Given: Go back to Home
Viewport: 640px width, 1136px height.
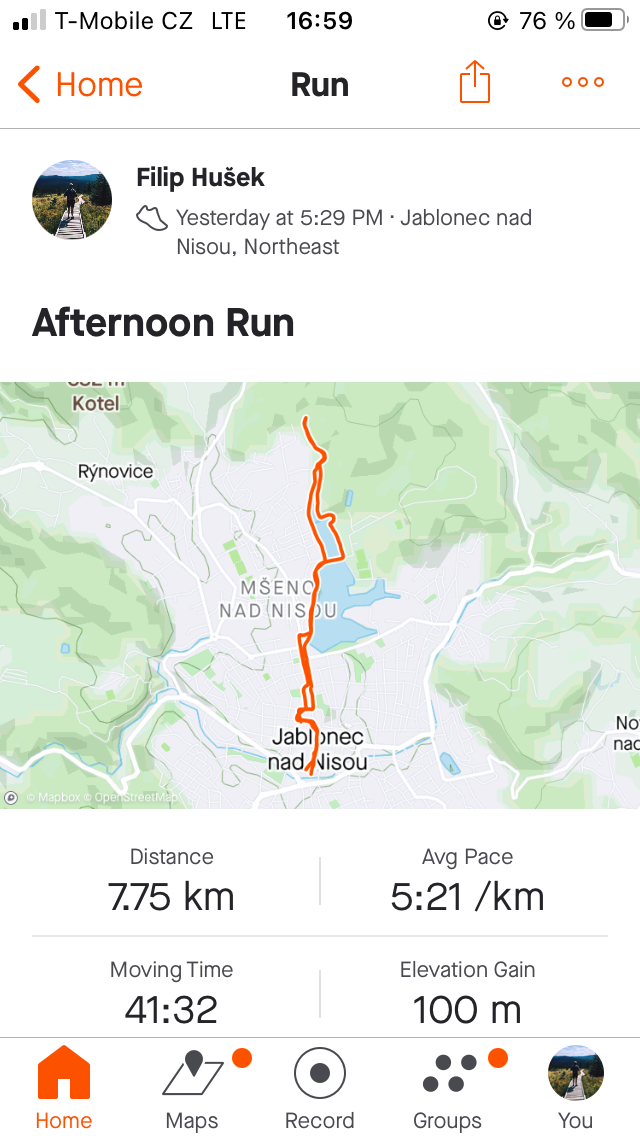Looking at the screenshot, I should 80,84.
